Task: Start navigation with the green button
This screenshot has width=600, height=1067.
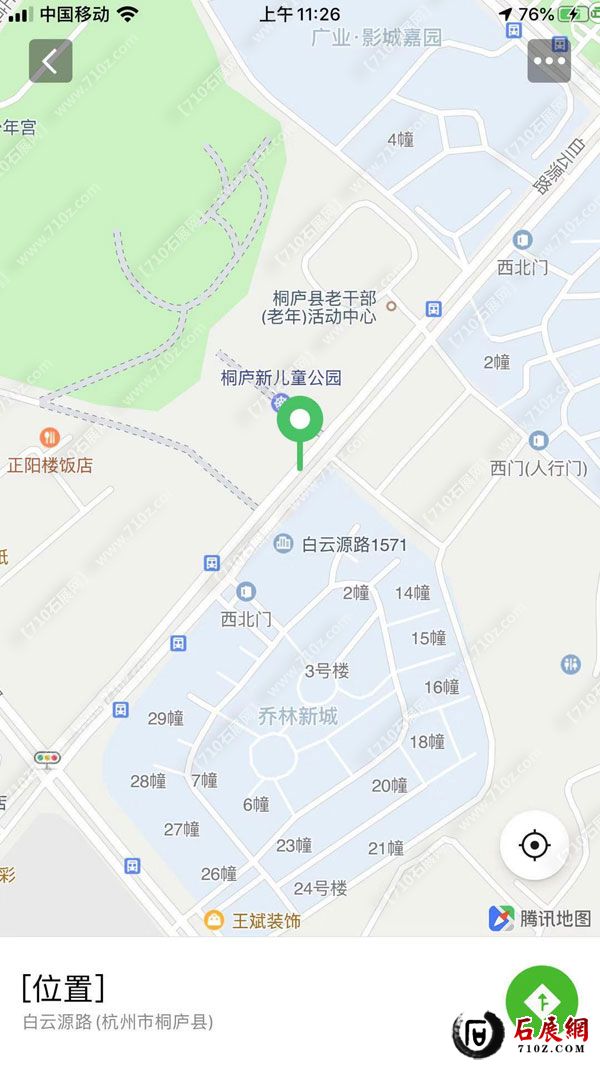Action: (x=541, y=999)
